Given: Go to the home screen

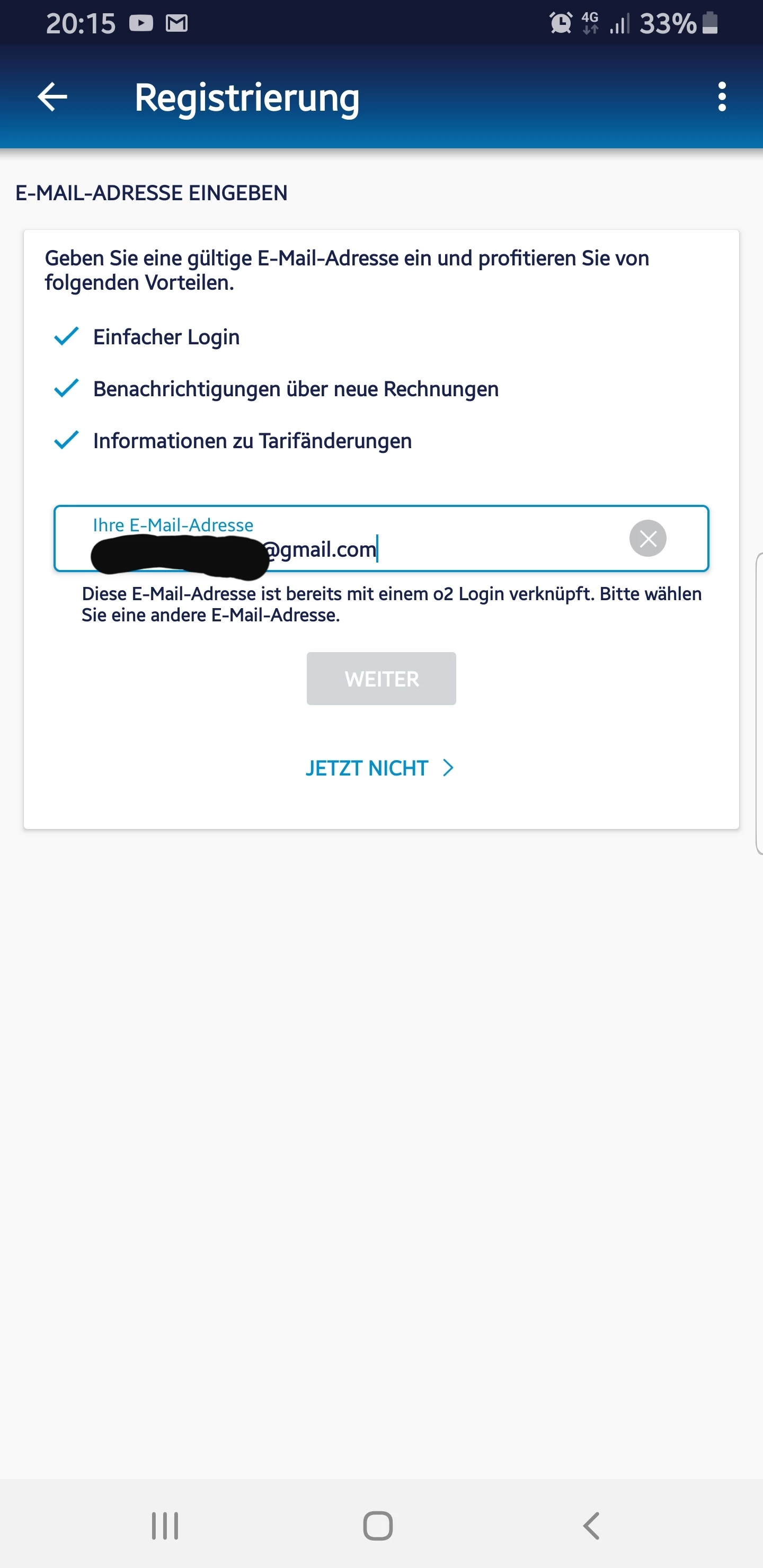Looking at the screenshot, I should (x=378, y=1526).
